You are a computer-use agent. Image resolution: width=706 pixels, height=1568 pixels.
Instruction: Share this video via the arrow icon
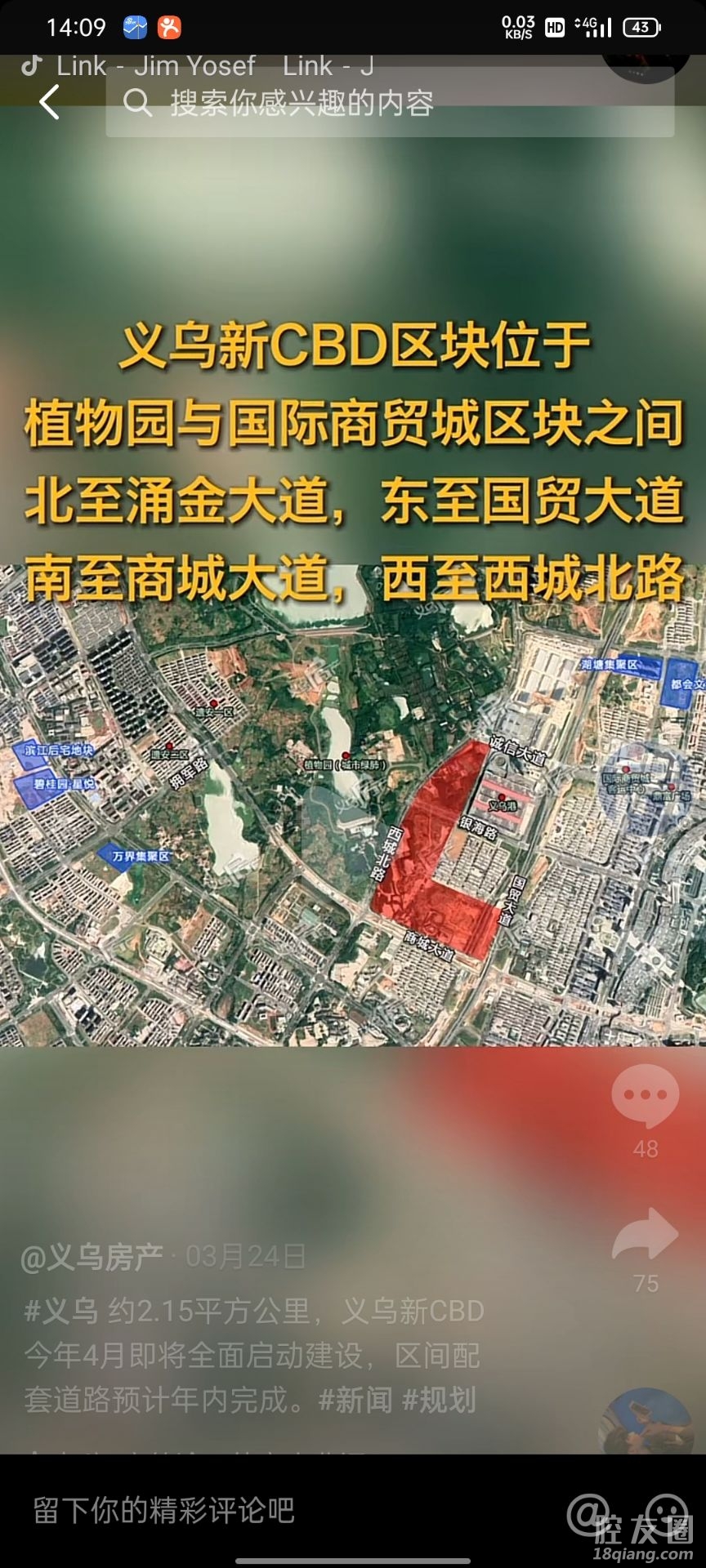pyautogui.click(x=645, y=1234)
